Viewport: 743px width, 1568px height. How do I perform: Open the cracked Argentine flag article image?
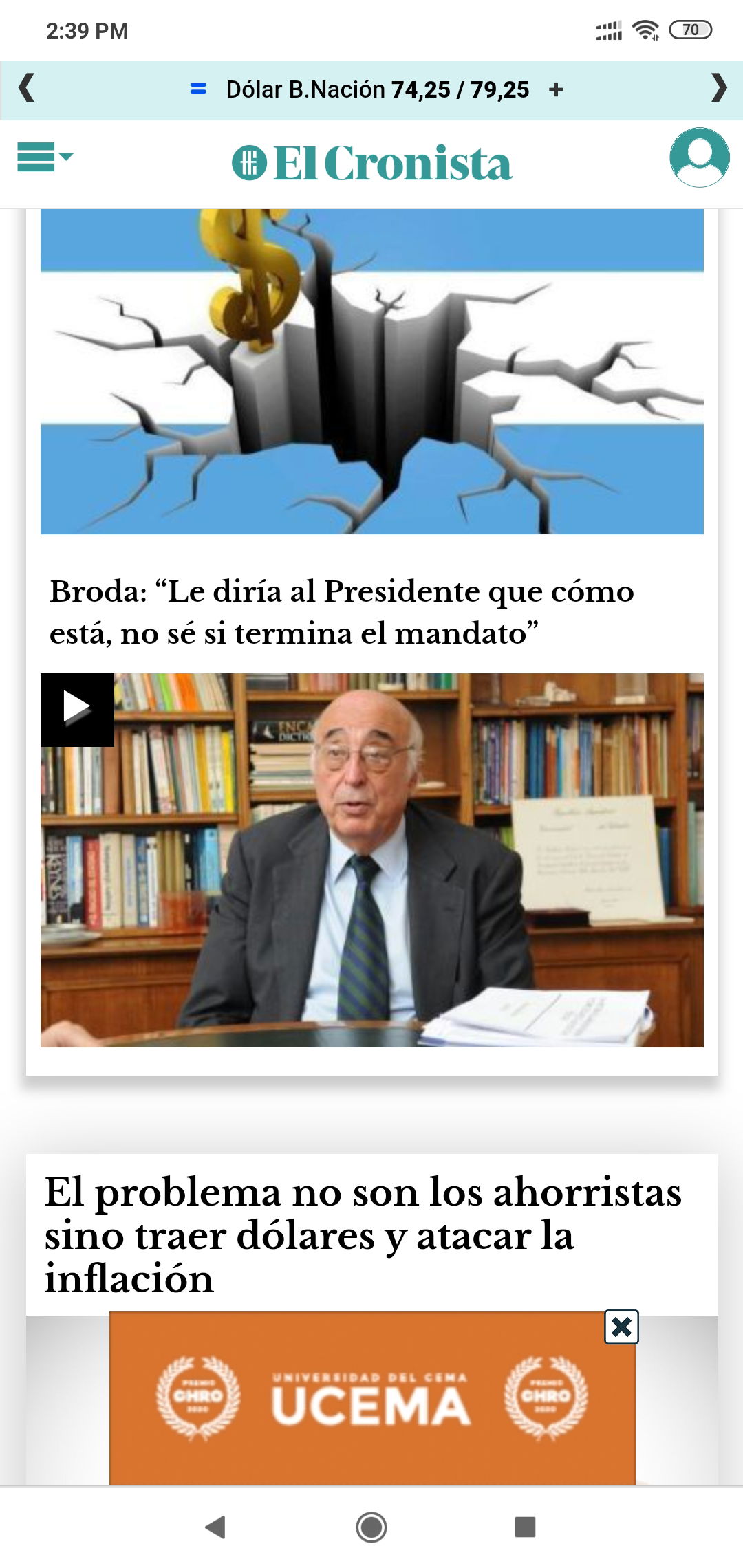point(371,371)
